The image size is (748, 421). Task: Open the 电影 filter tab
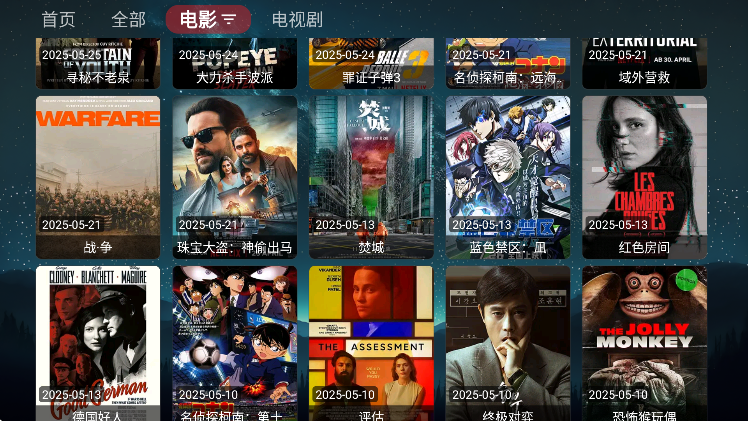(x=208, y=19)
